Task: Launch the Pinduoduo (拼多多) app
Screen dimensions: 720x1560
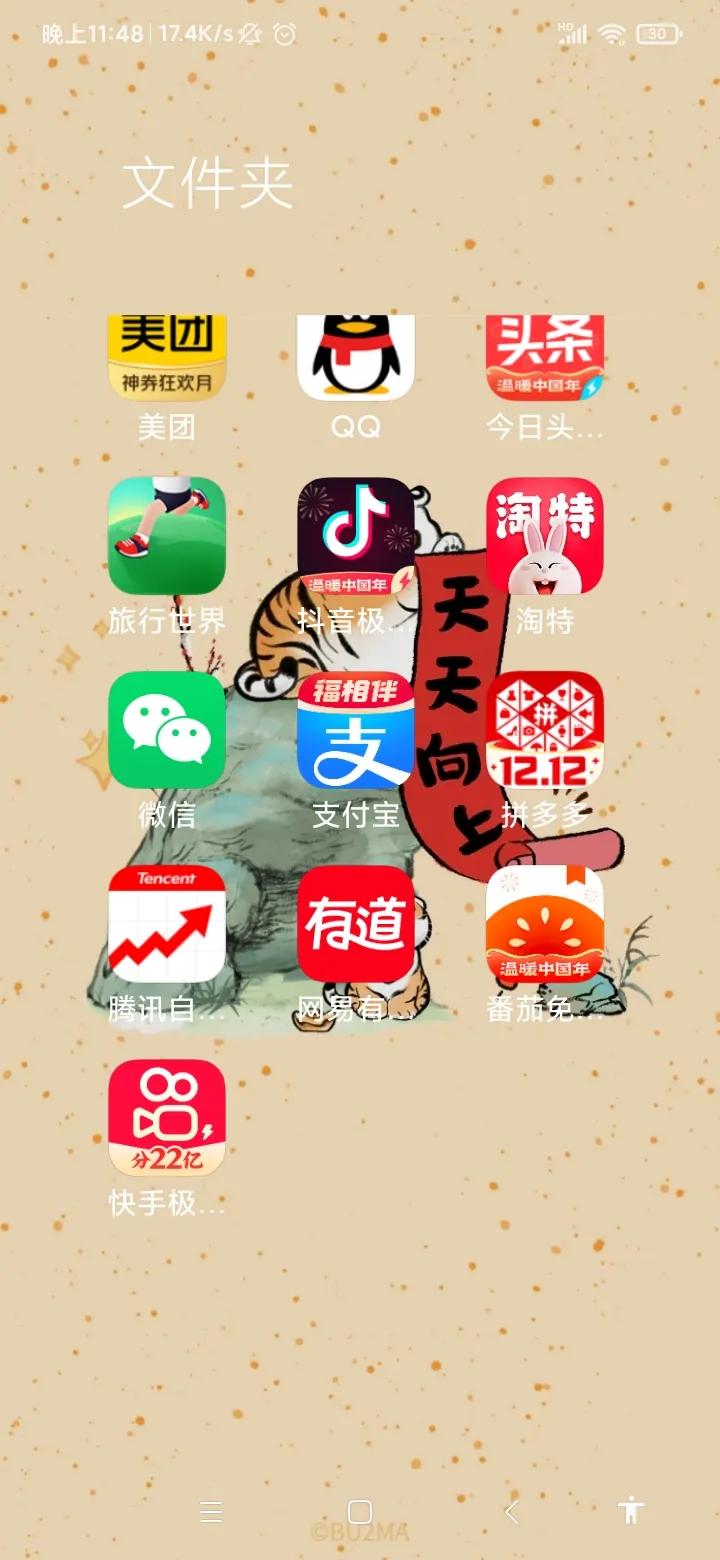Action: 545,730
